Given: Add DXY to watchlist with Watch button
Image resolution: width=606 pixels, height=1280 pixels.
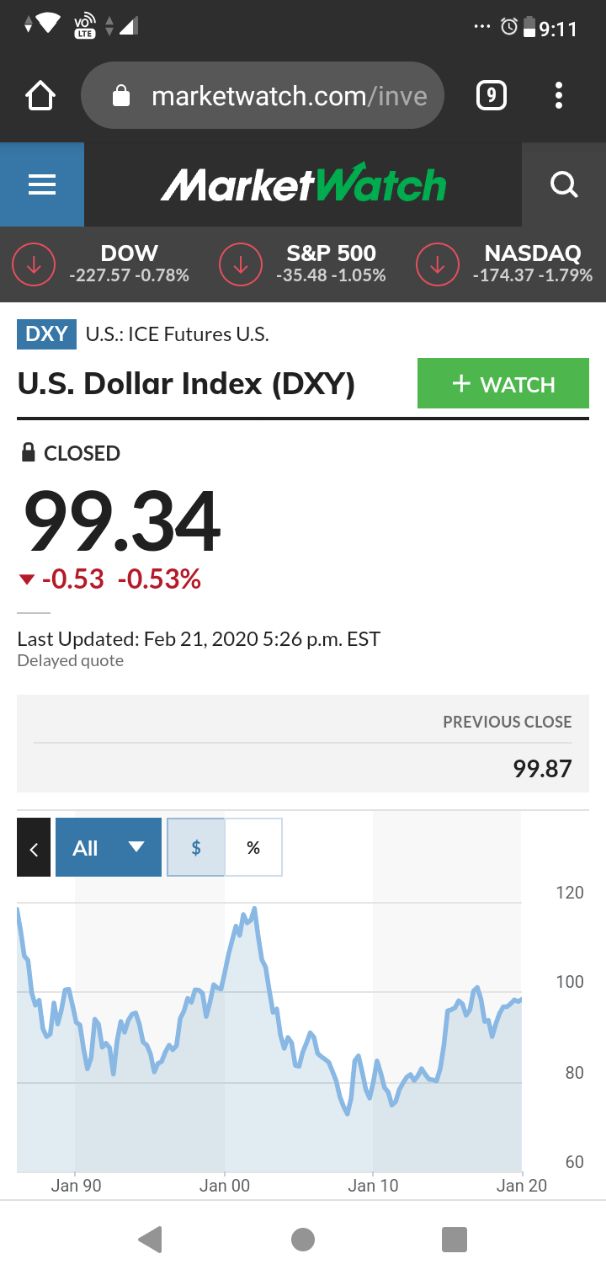Looking at the screenshot, I should 503,384.
